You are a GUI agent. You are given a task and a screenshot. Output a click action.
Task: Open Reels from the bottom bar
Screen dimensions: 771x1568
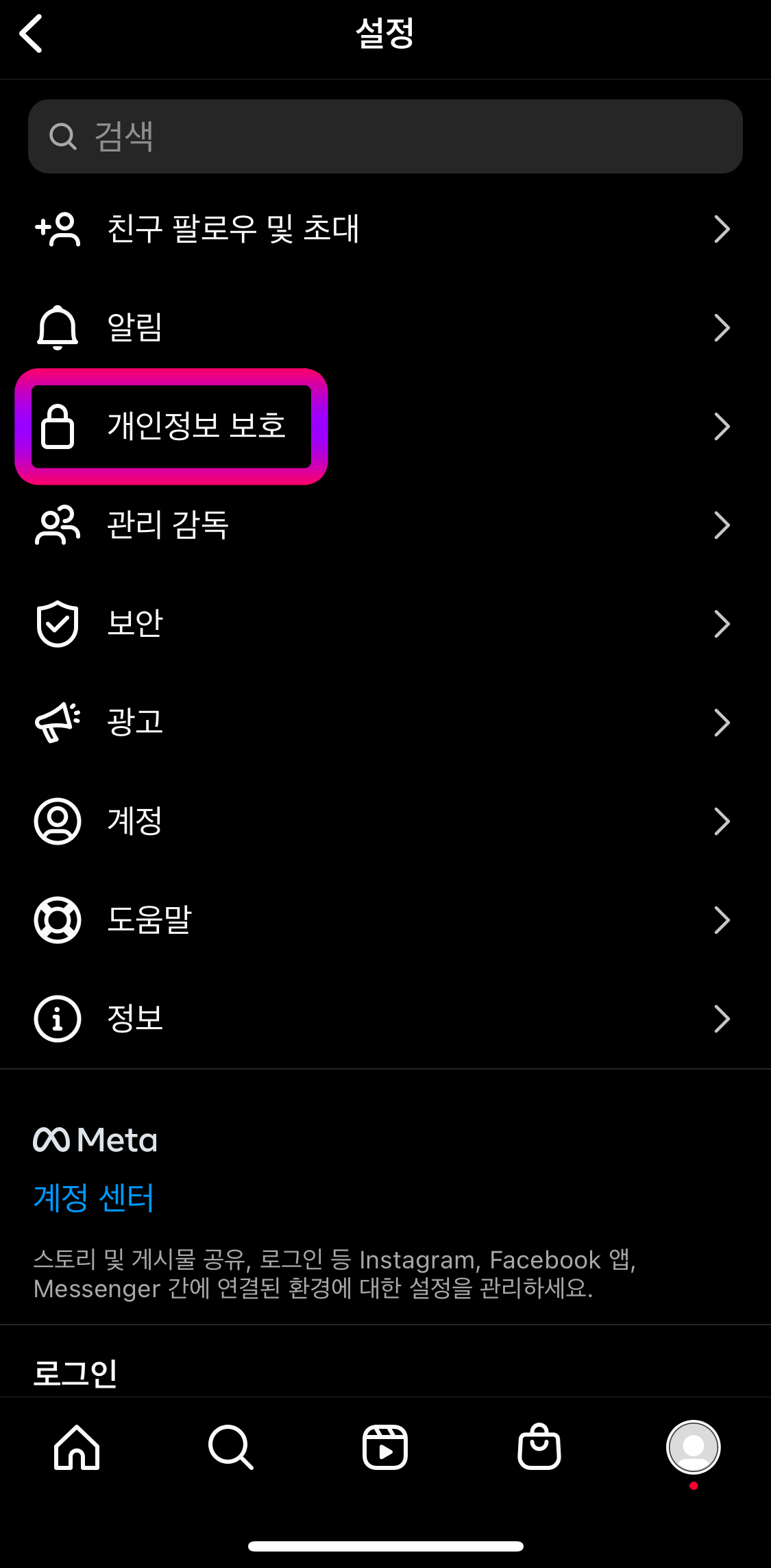click(x=385, y=1448)
